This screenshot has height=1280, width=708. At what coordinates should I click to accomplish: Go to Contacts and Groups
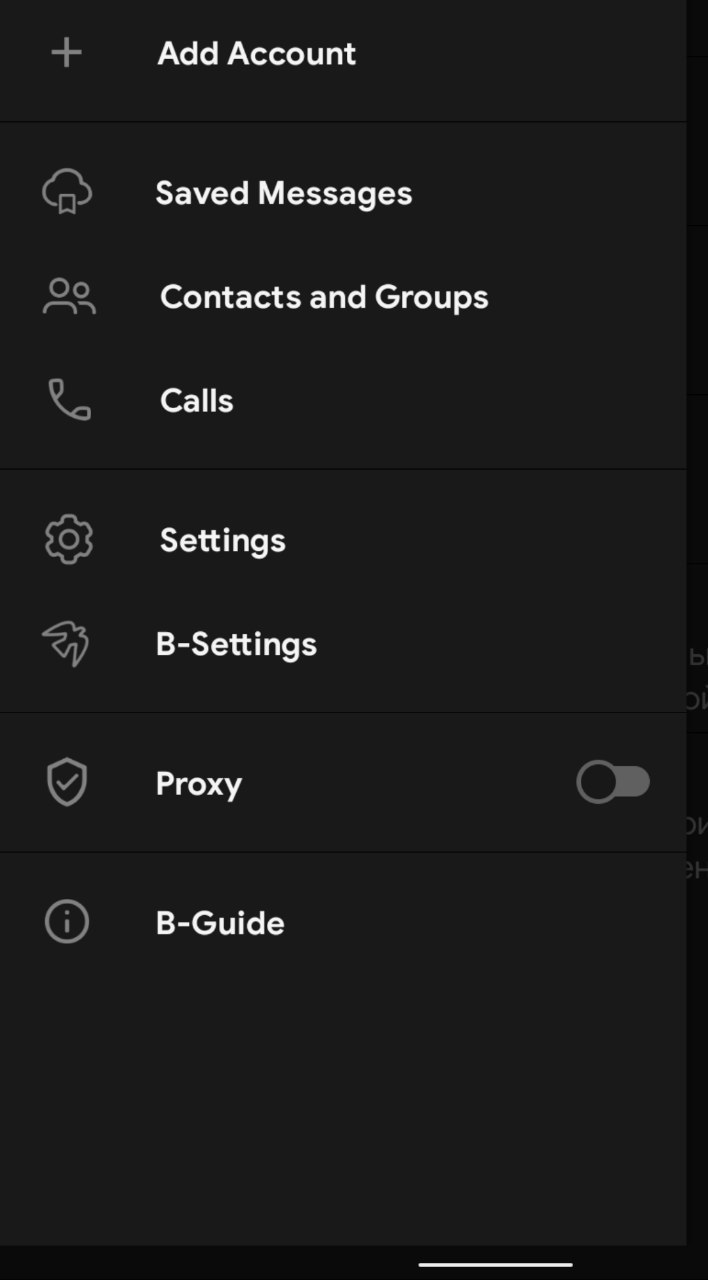click(x=343, y=297)
